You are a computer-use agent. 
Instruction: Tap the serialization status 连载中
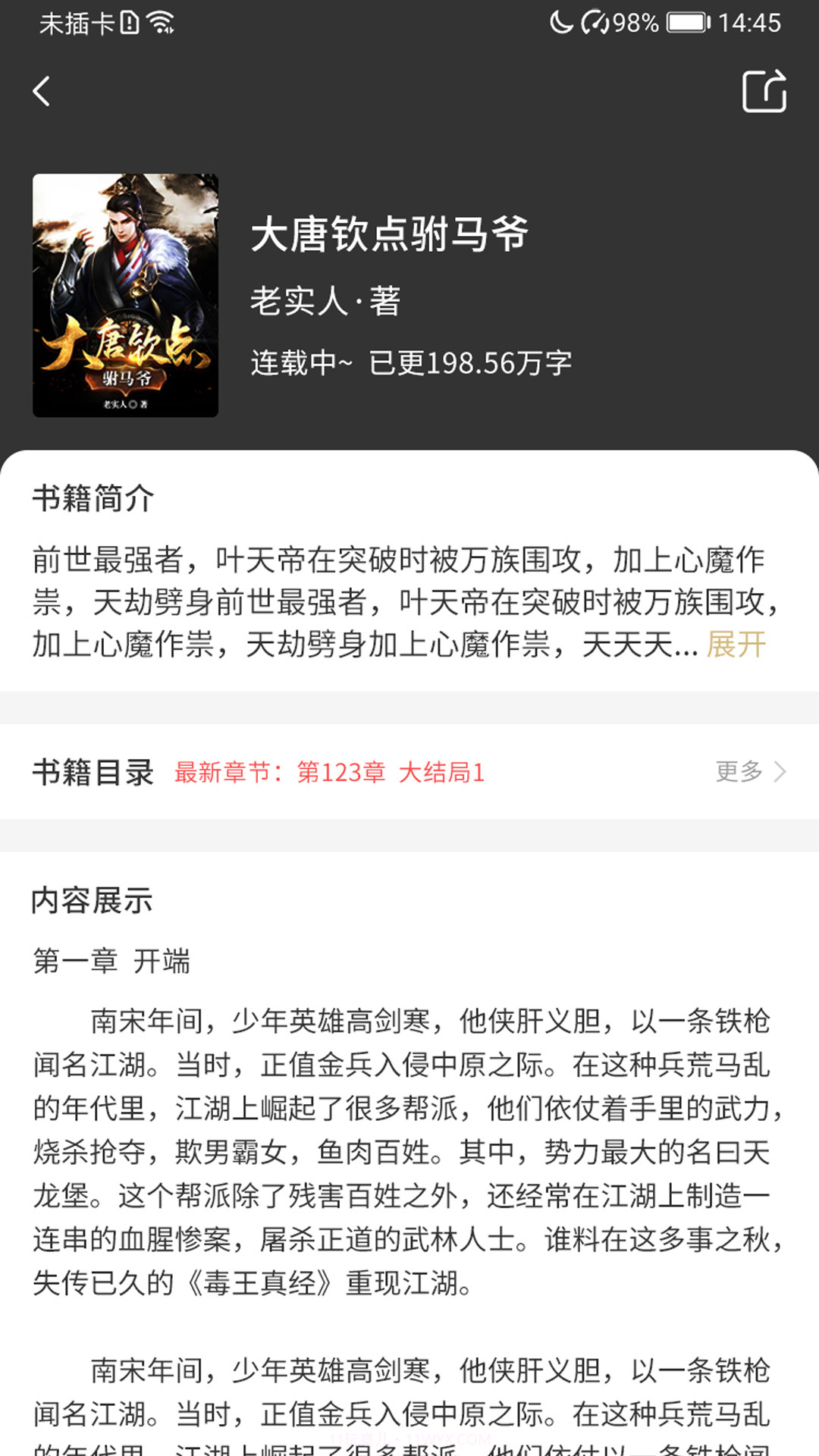click(300, 362)
